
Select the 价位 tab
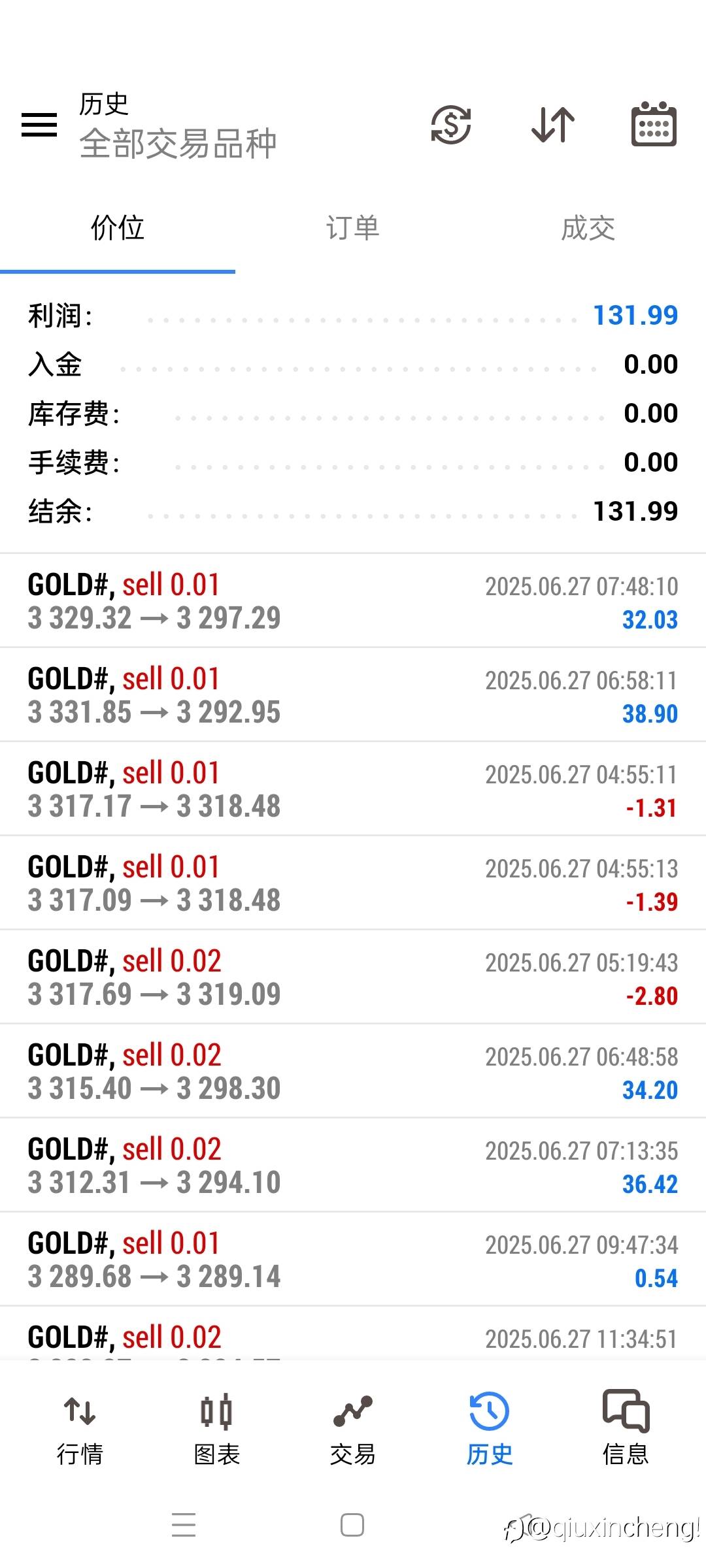(x=118, y=228)
